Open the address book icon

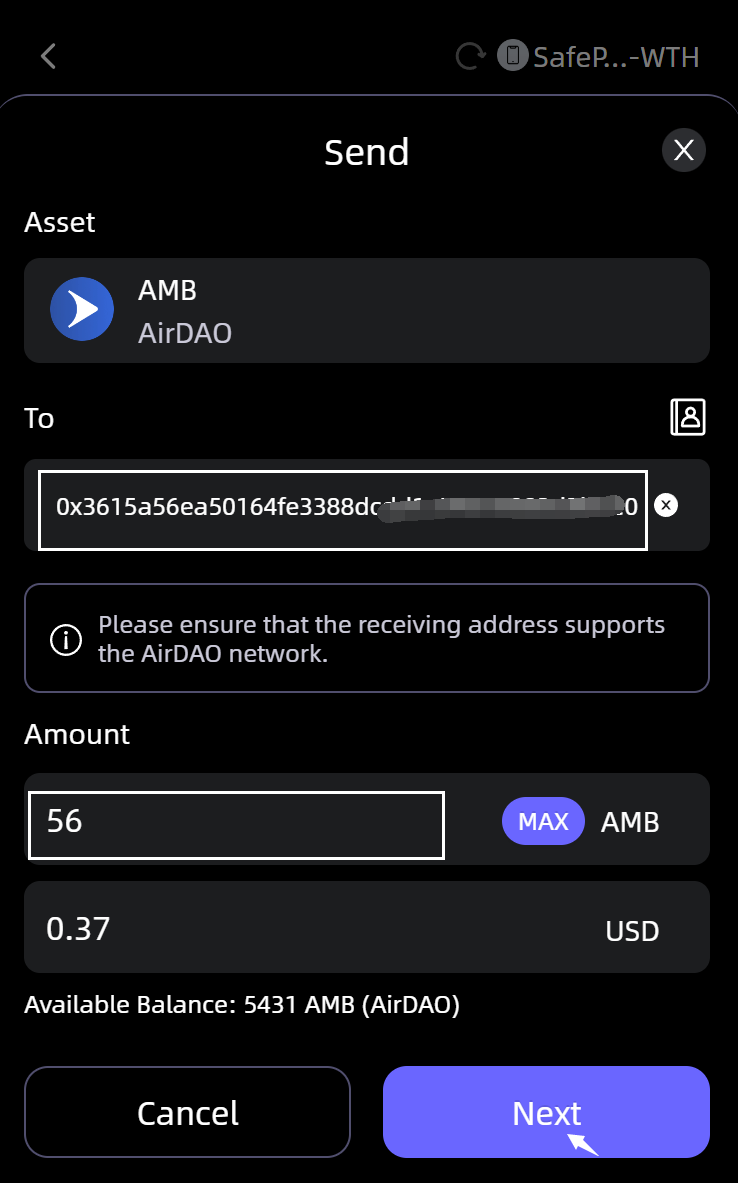pyautogui.click(x=688, y=417)
